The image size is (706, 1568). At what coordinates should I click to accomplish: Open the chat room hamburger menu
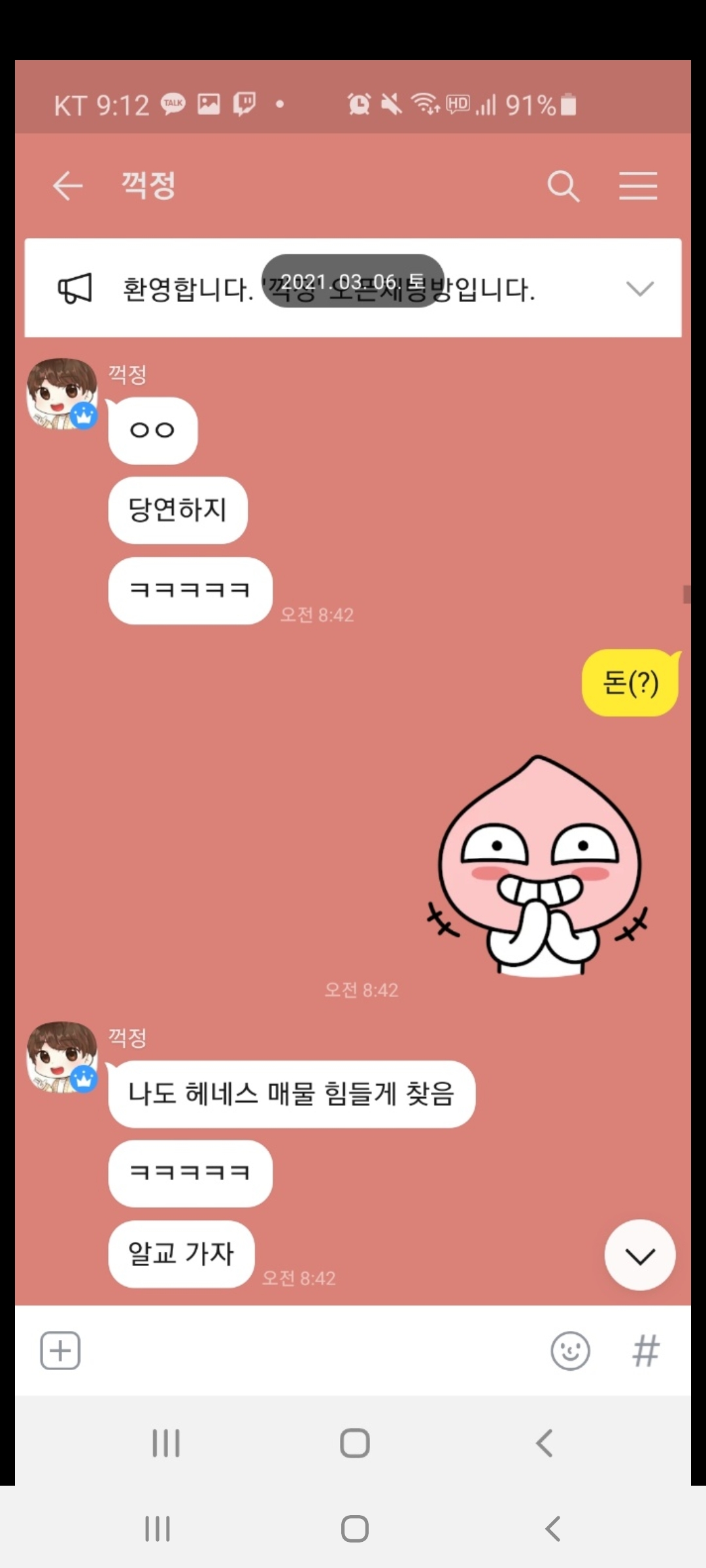(638, 186)
